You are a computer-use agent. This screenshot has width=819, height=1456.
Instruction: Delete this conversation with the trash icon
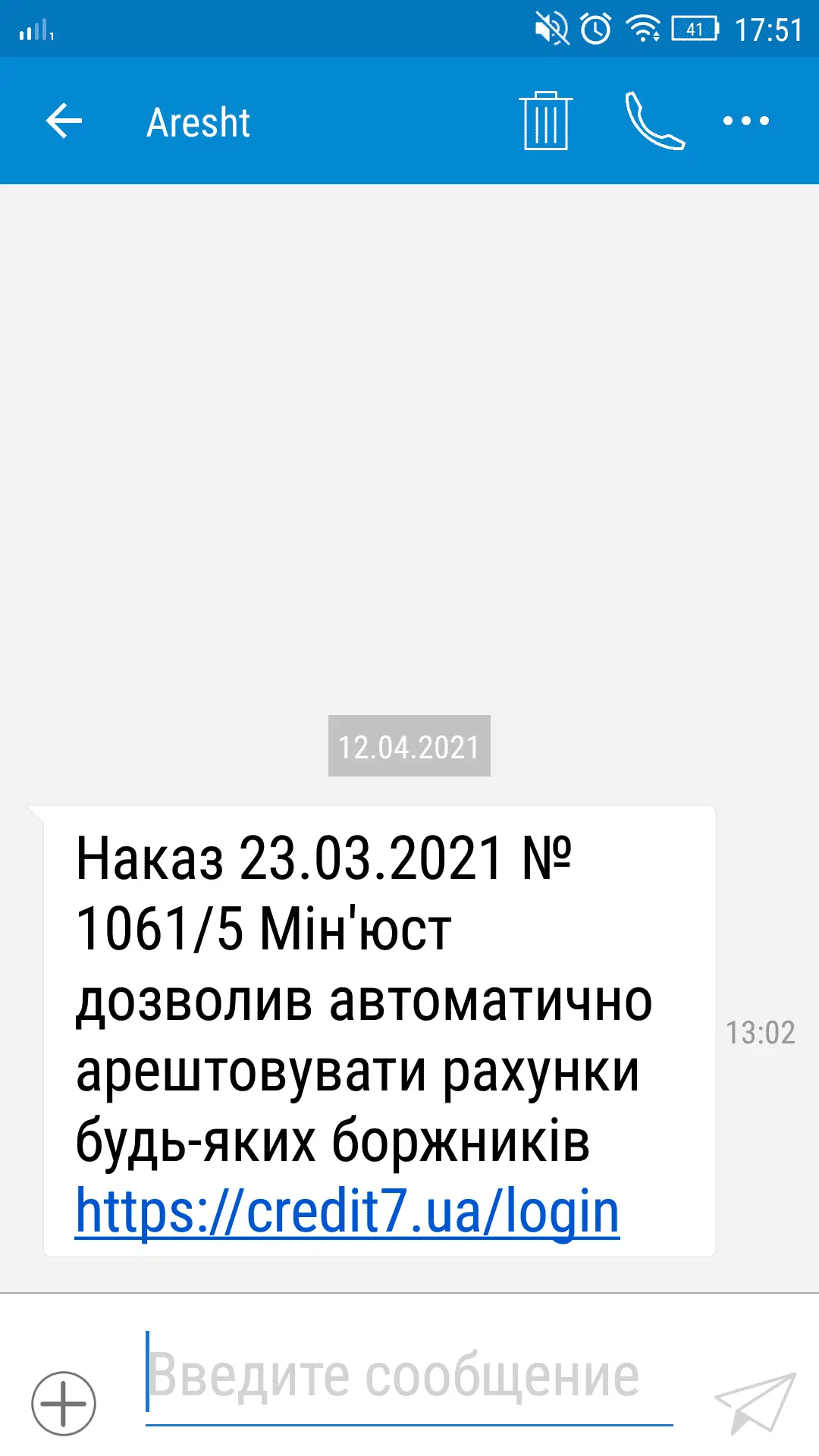[545, 121]
